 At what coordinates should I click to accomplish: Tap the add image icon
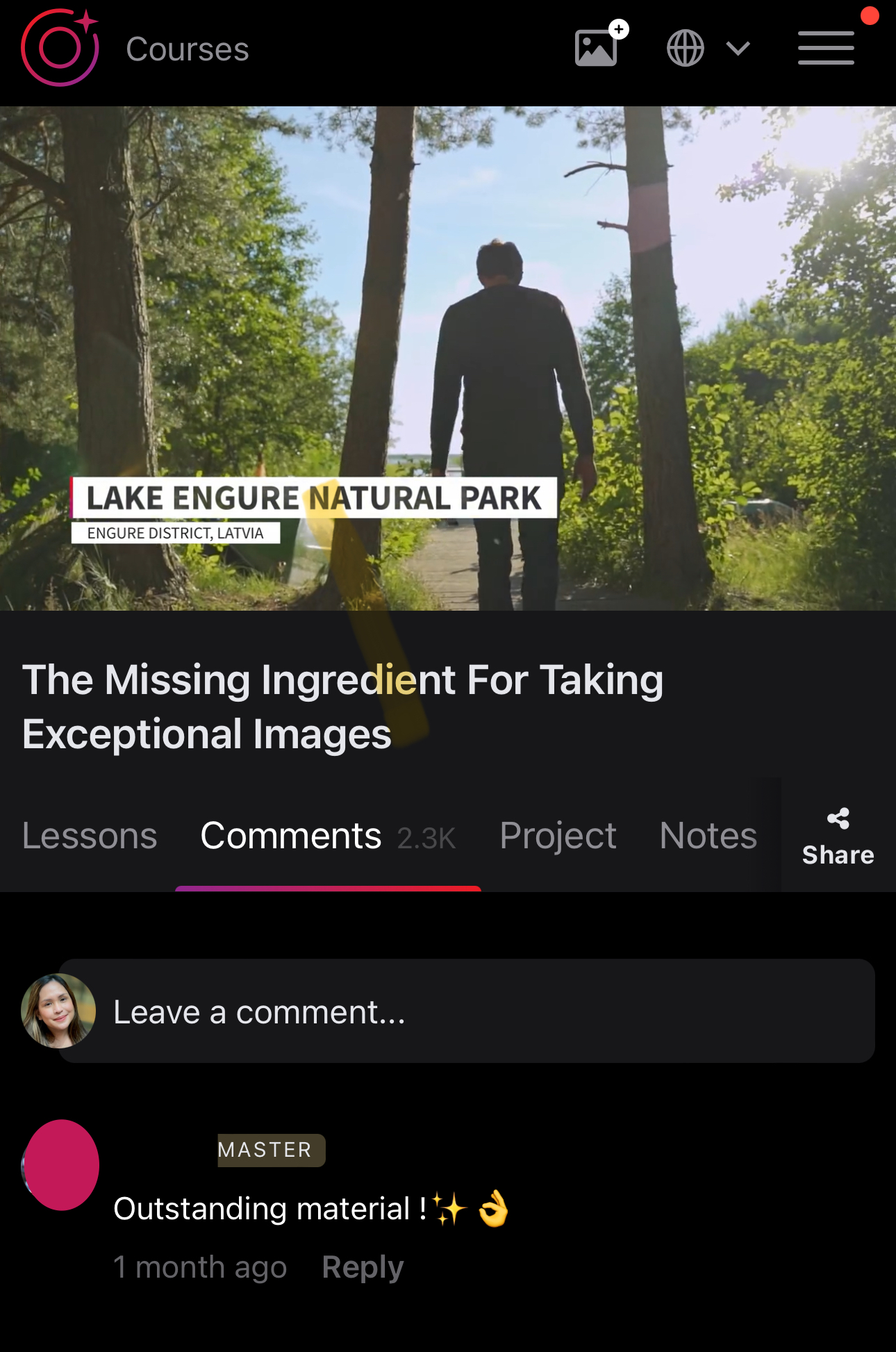pos(598,47)
